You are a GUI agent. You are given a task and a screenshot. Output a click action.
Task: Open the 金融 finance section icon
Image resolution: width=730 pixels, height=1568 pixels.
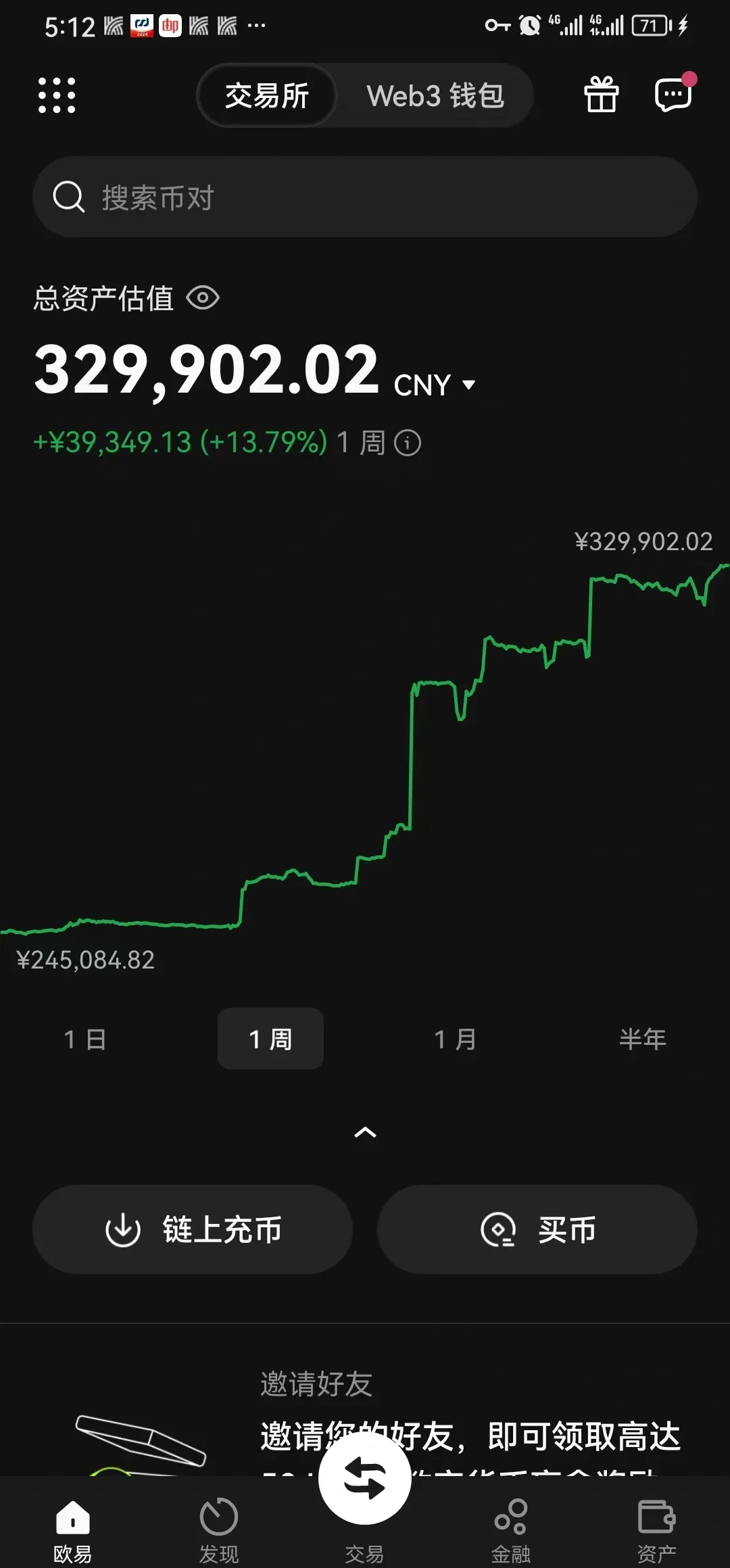pos(510,1514)
